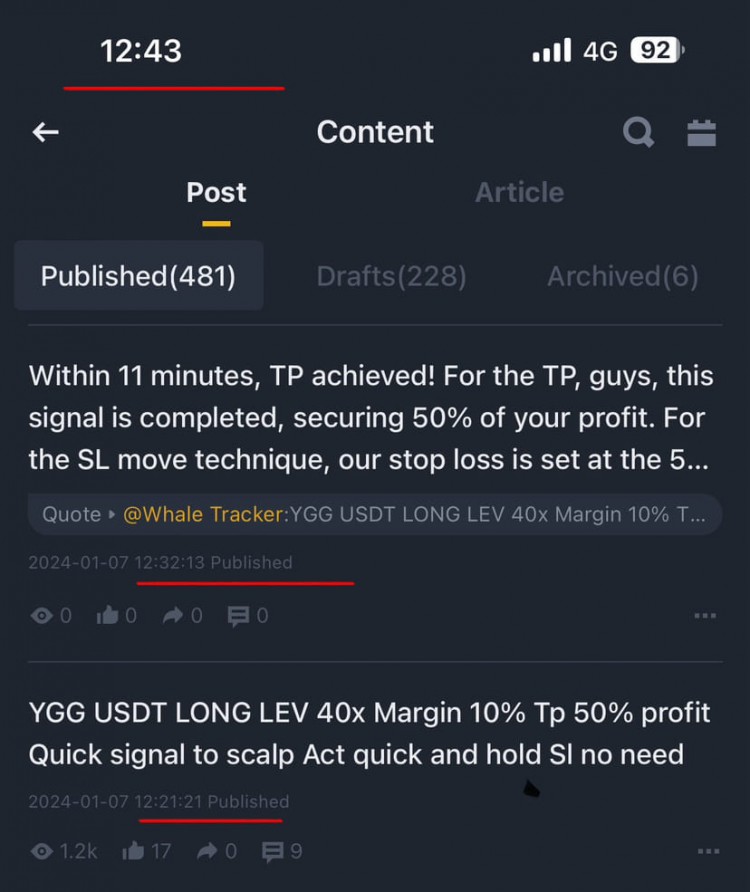Image resolution: width=750 pixels, height=892 pixels.
Task: View Archived(6) posts
Action: pos(622,276)
